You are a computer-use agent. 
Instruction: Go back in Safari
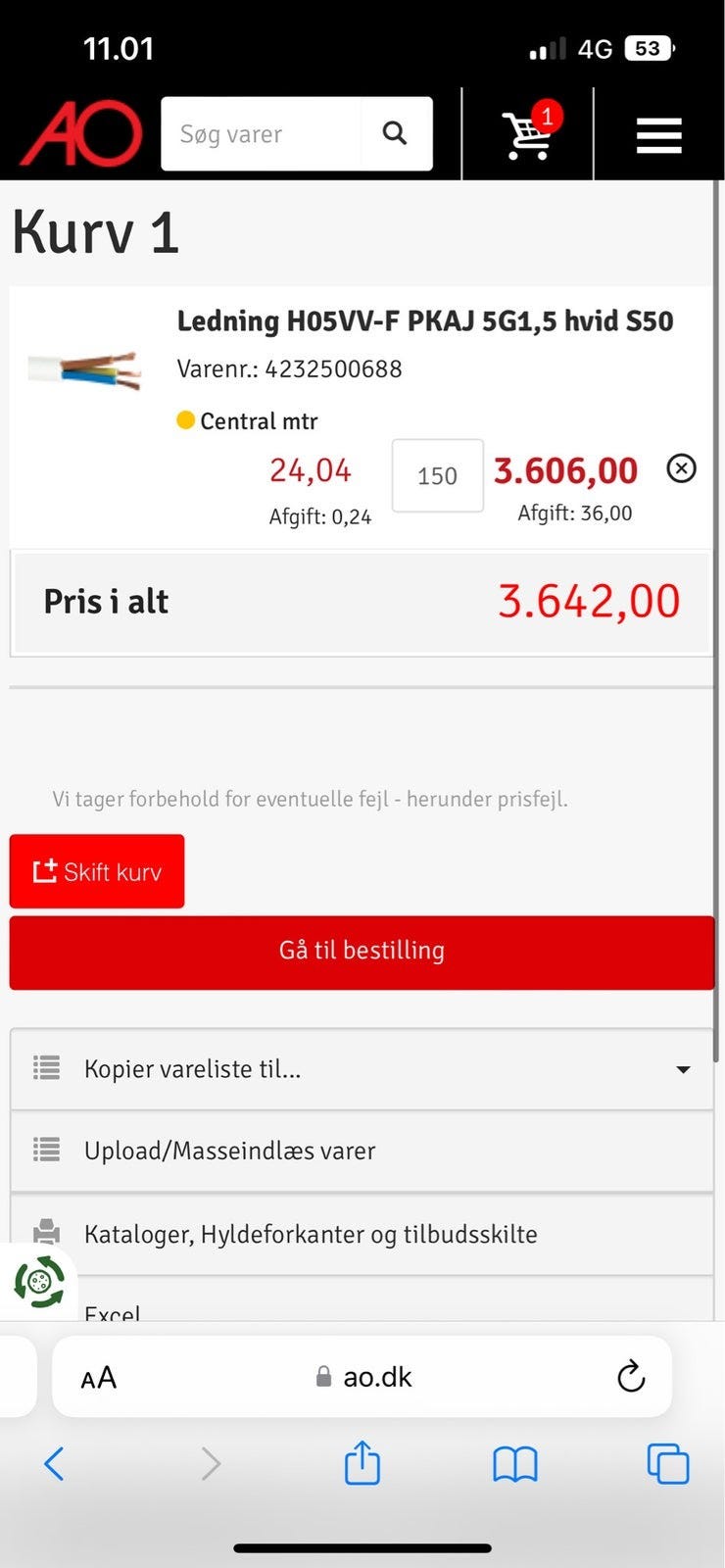coord(54,1464)
